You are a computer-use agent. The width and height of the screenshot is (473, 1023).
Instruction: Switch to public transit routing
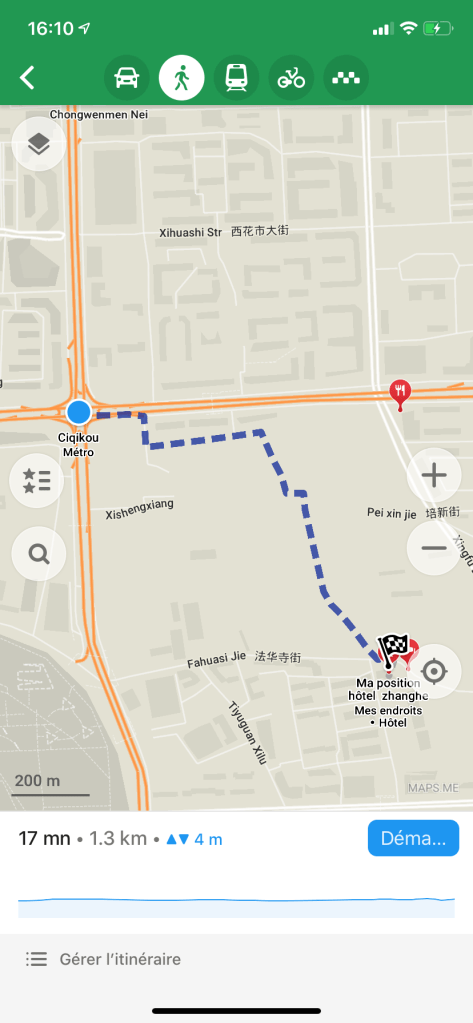click(x=236, y=78)
